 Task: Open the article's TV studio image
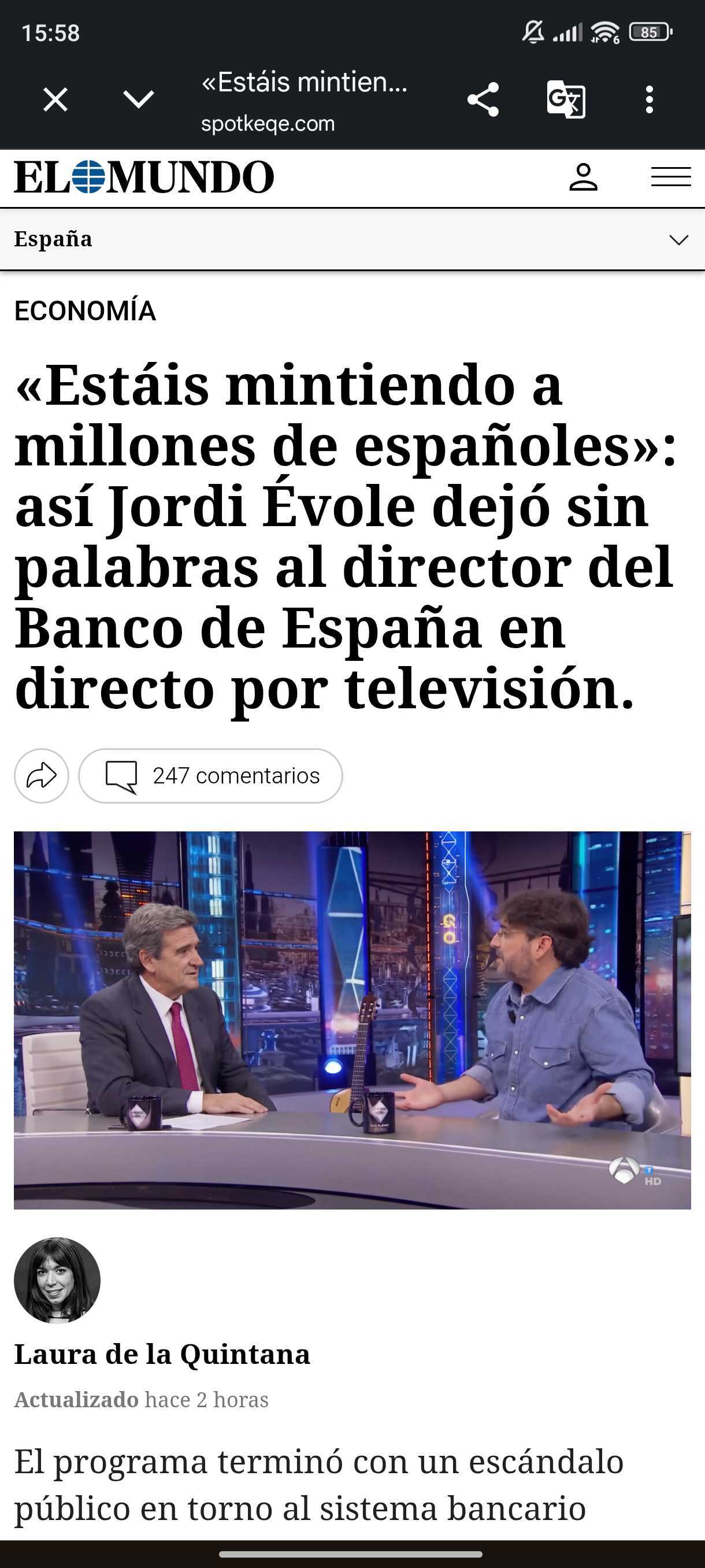(352, 1020)
